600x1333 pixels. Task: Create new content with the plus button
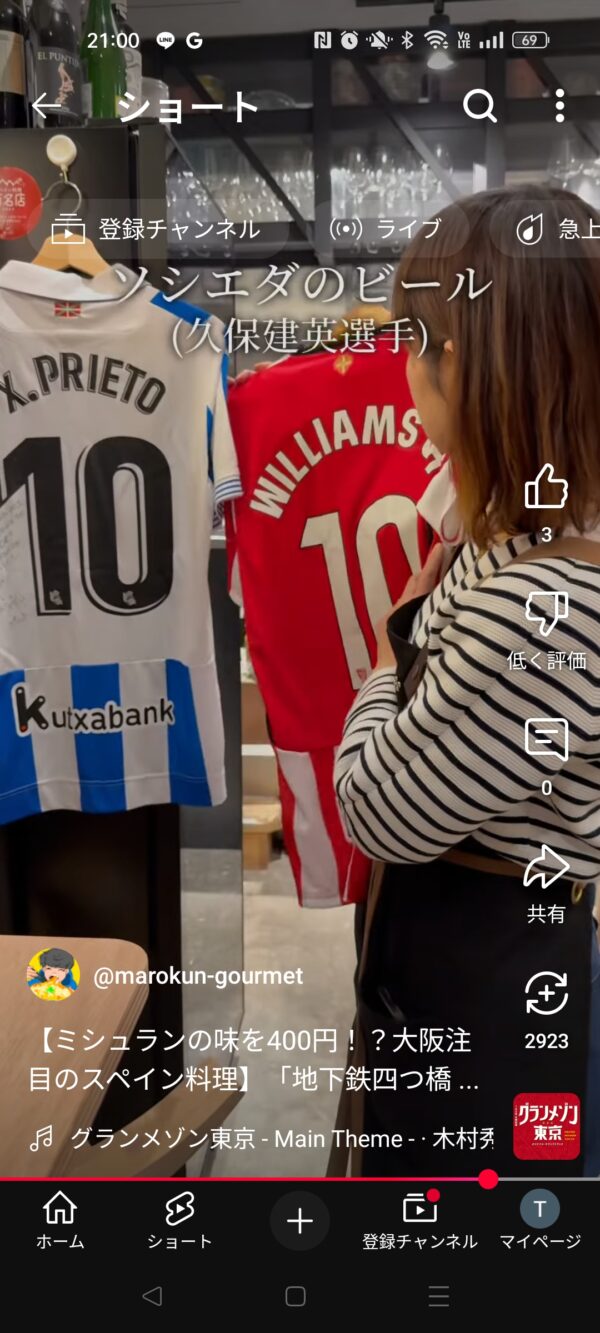pyautogui.click(x=300, y=1221)
